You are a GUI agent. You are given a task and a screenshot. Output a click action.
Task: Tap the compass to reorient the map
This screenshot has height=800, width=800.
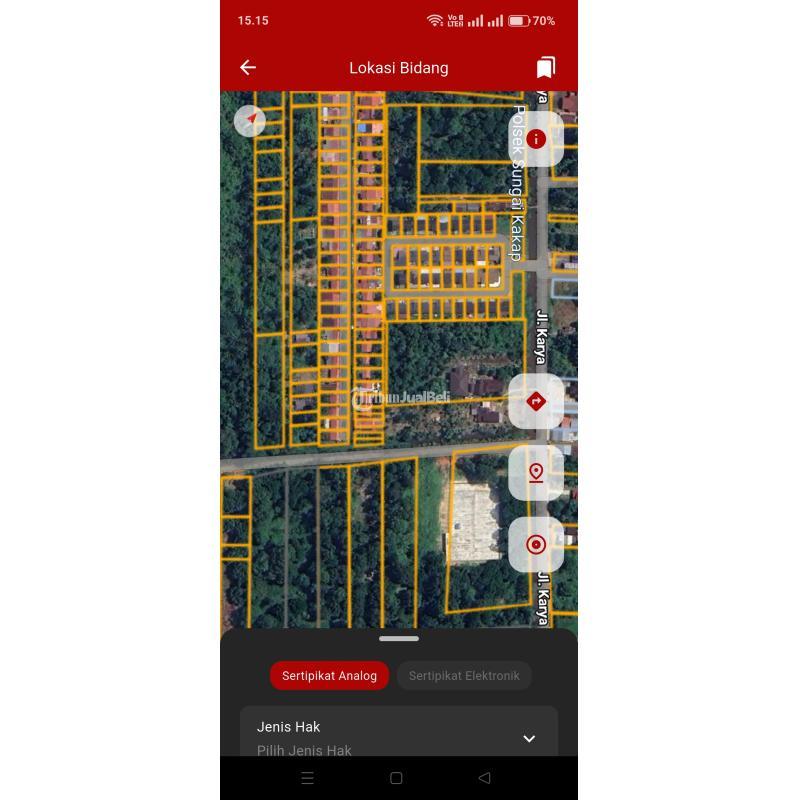pos(250,121)
